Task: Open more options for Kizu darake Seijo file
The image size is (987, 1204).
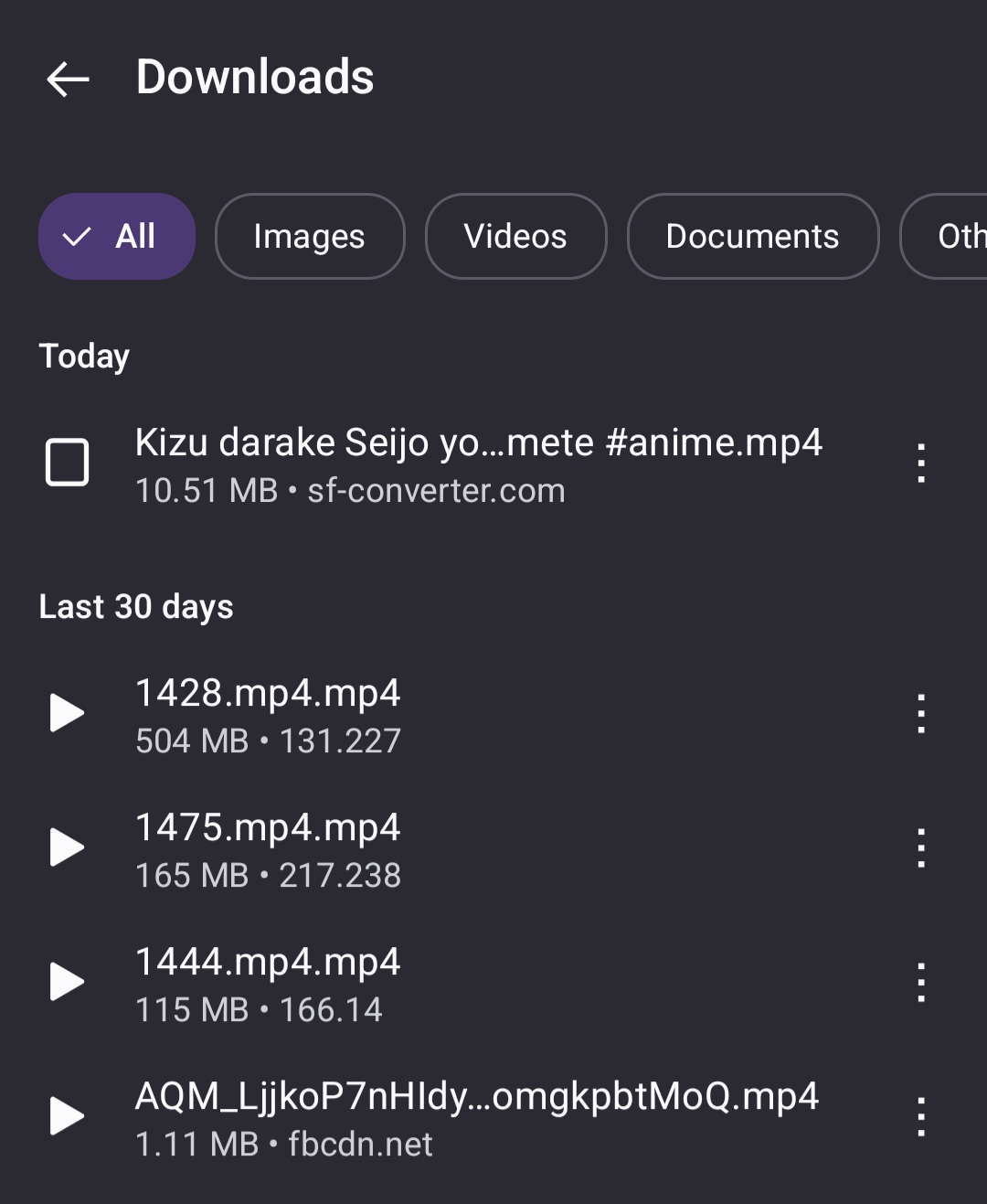Action: (920, 463)
